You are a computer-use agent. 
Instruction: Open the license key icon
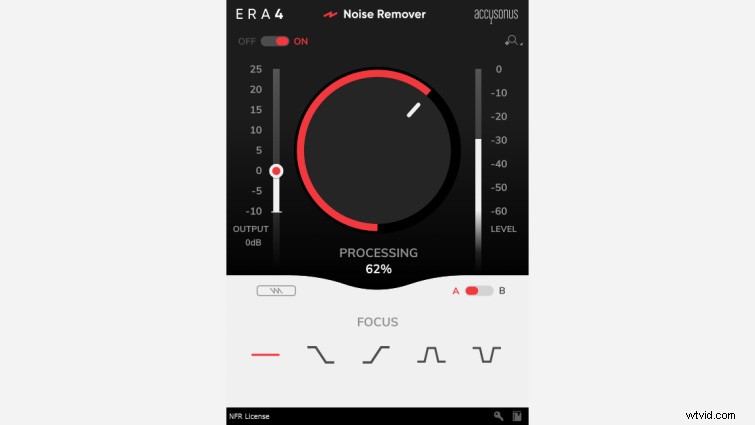498,416
